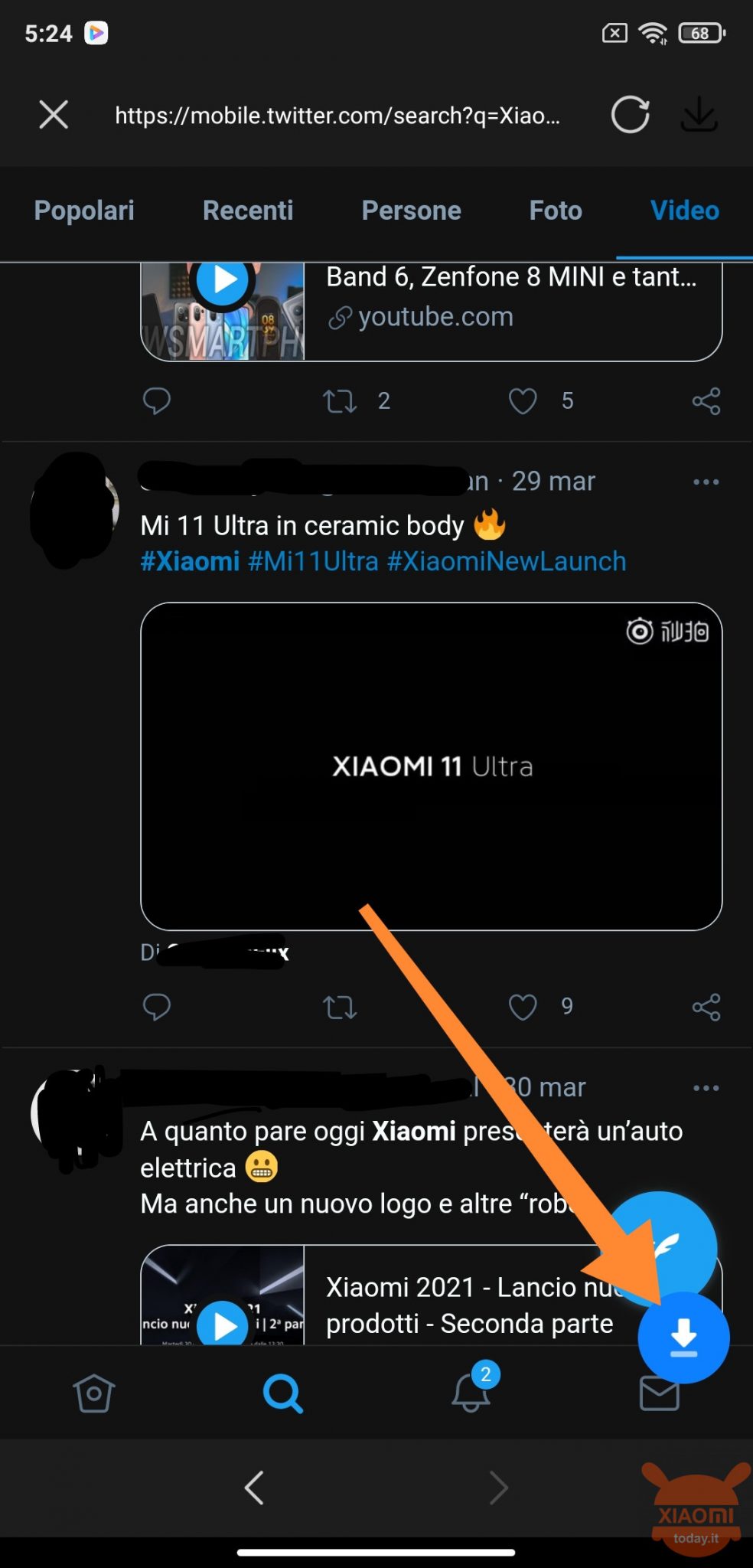Switch to the Foto tab
Image resolution: width=753 pixels, height=1568 pixels.
coord(556,211)
